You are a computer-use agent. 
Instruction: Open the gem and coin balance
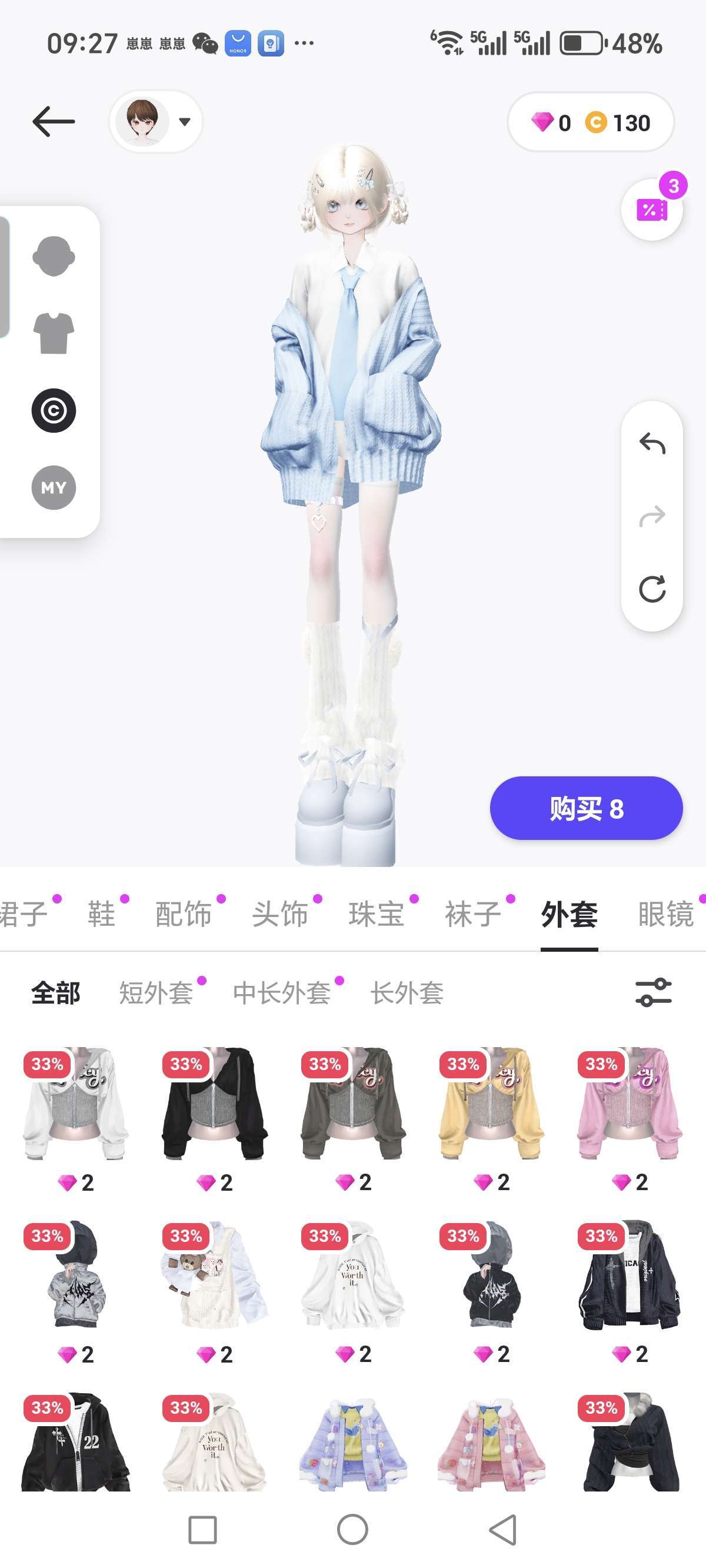(x=590, y=122)
